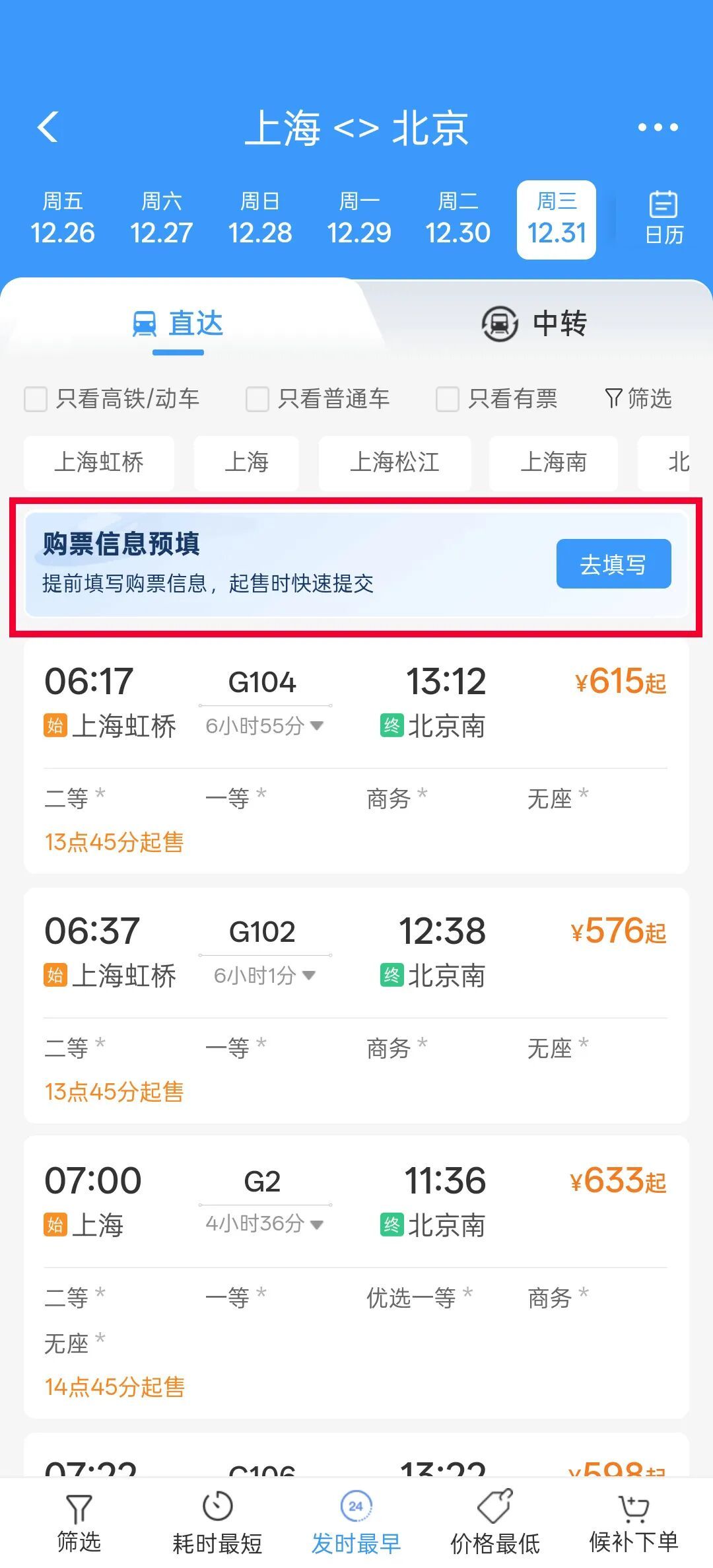Select the 上海虹桥 station chip

[98, 463]
